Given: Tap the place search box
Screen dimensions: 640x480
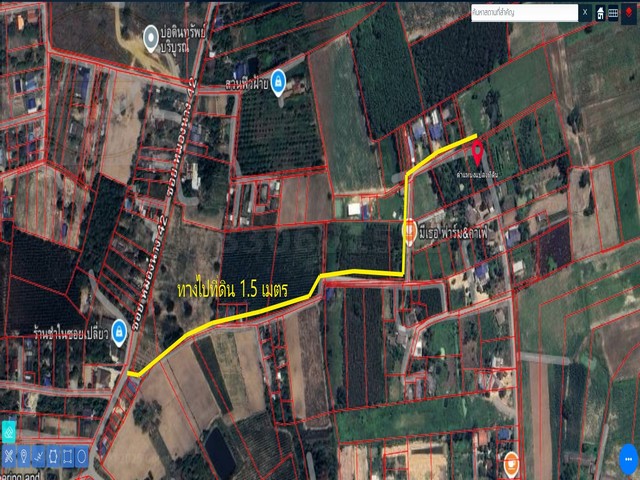Looking at the screenshot, I should click(x=523, y=13).
